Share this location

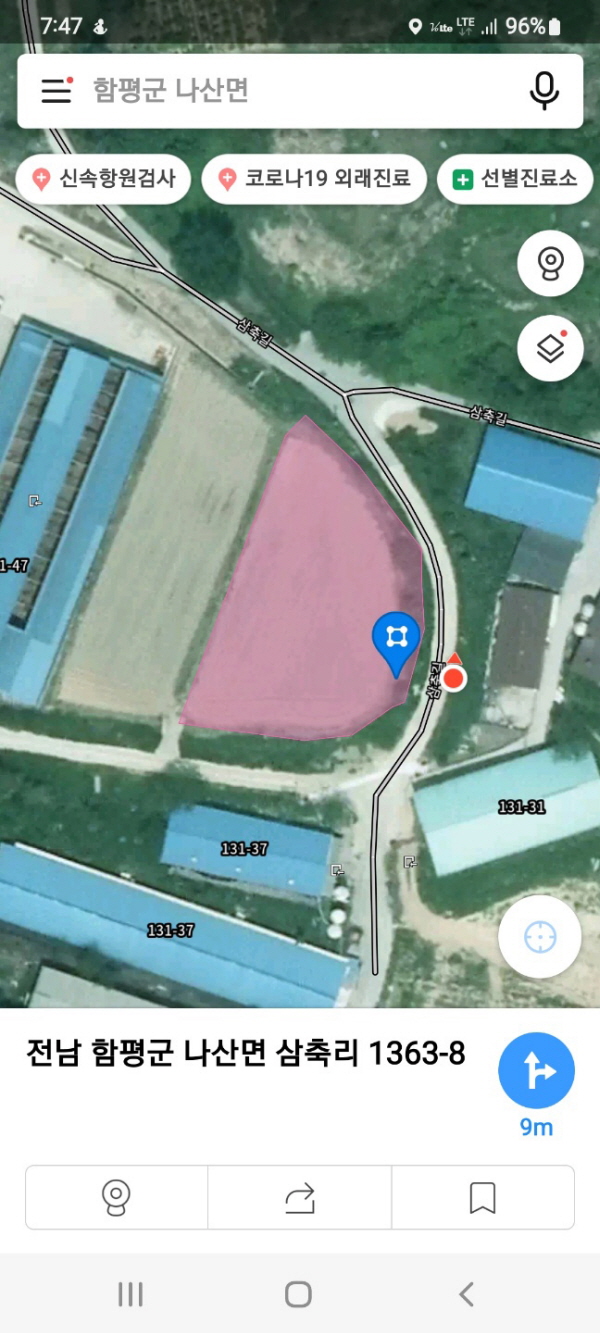coord(300,1197)
